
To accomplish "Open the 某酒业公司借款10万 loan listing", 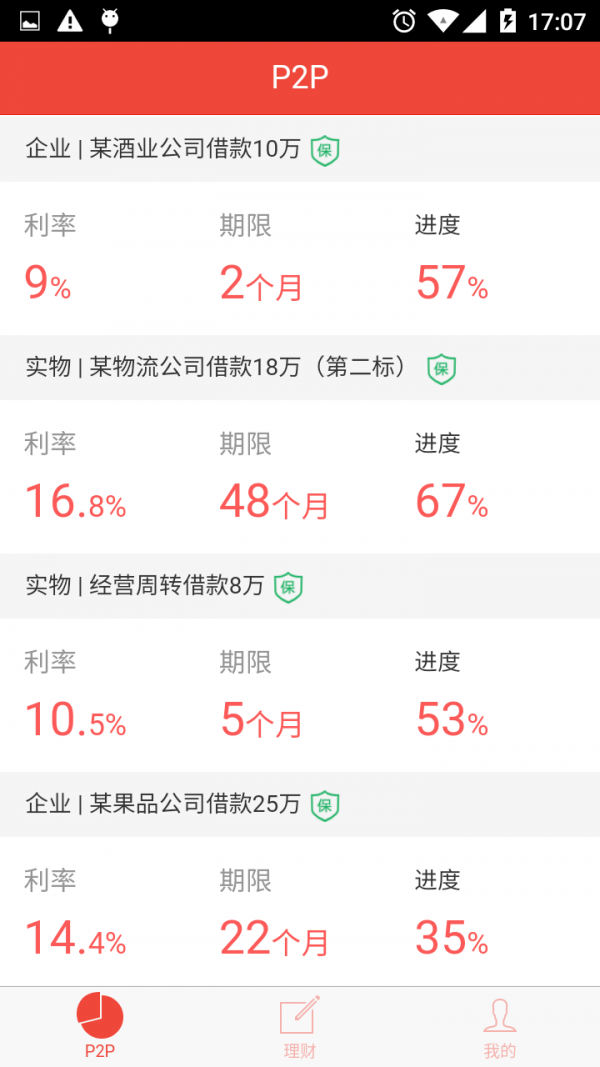I will pos(300,225).
